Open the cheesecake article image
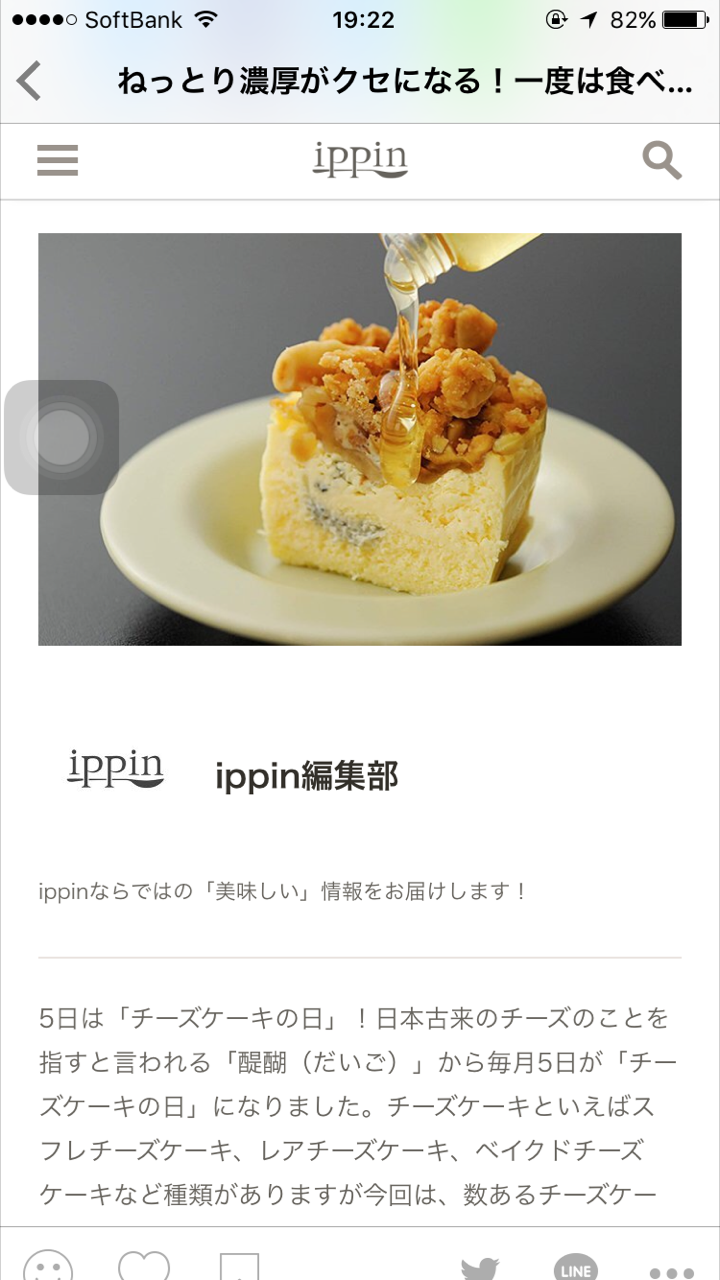This screenshot has height=1280, width=720. pyautogui.click(x=360, y=439)
